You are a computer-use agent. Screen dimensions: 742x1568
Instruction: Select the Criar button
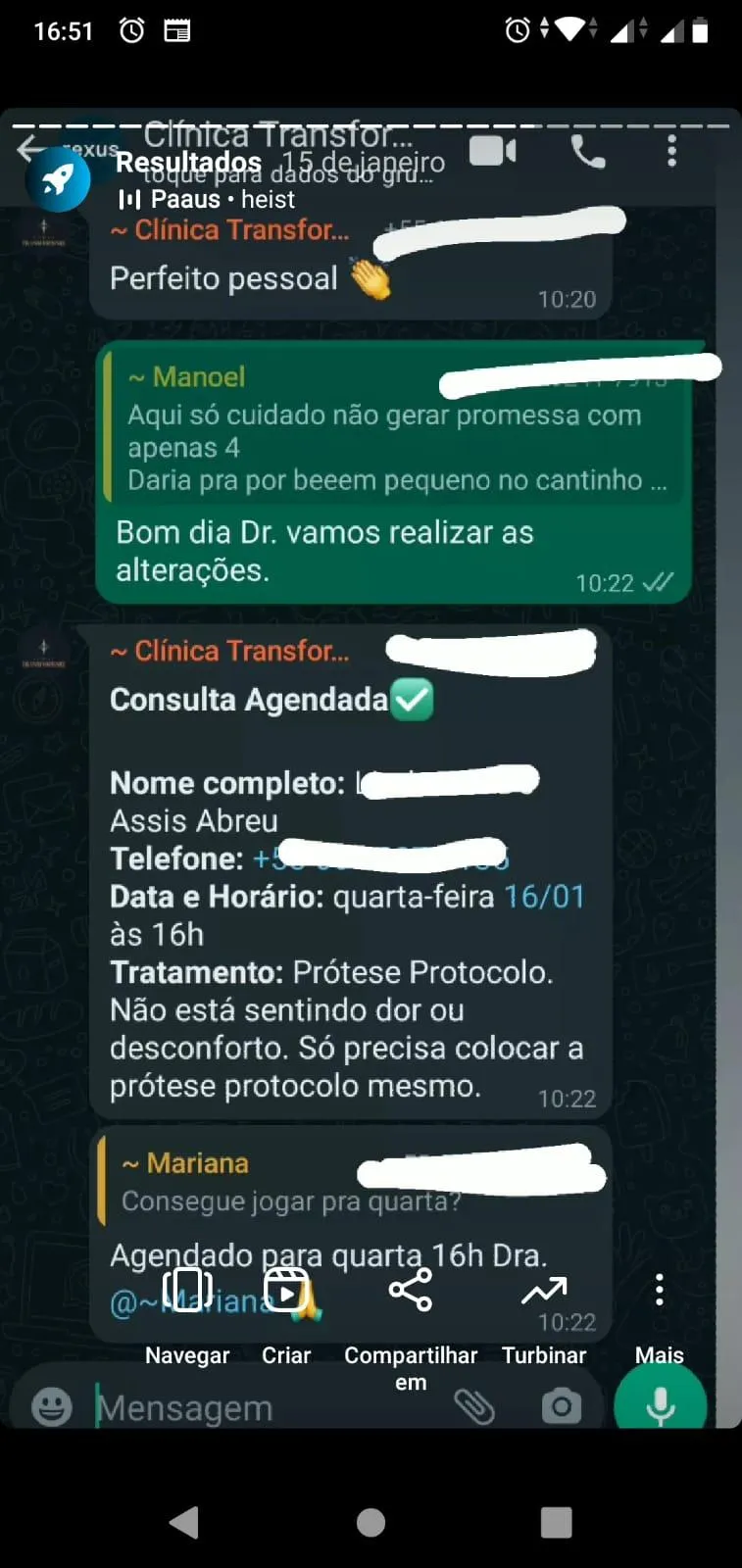(286, 1312)
